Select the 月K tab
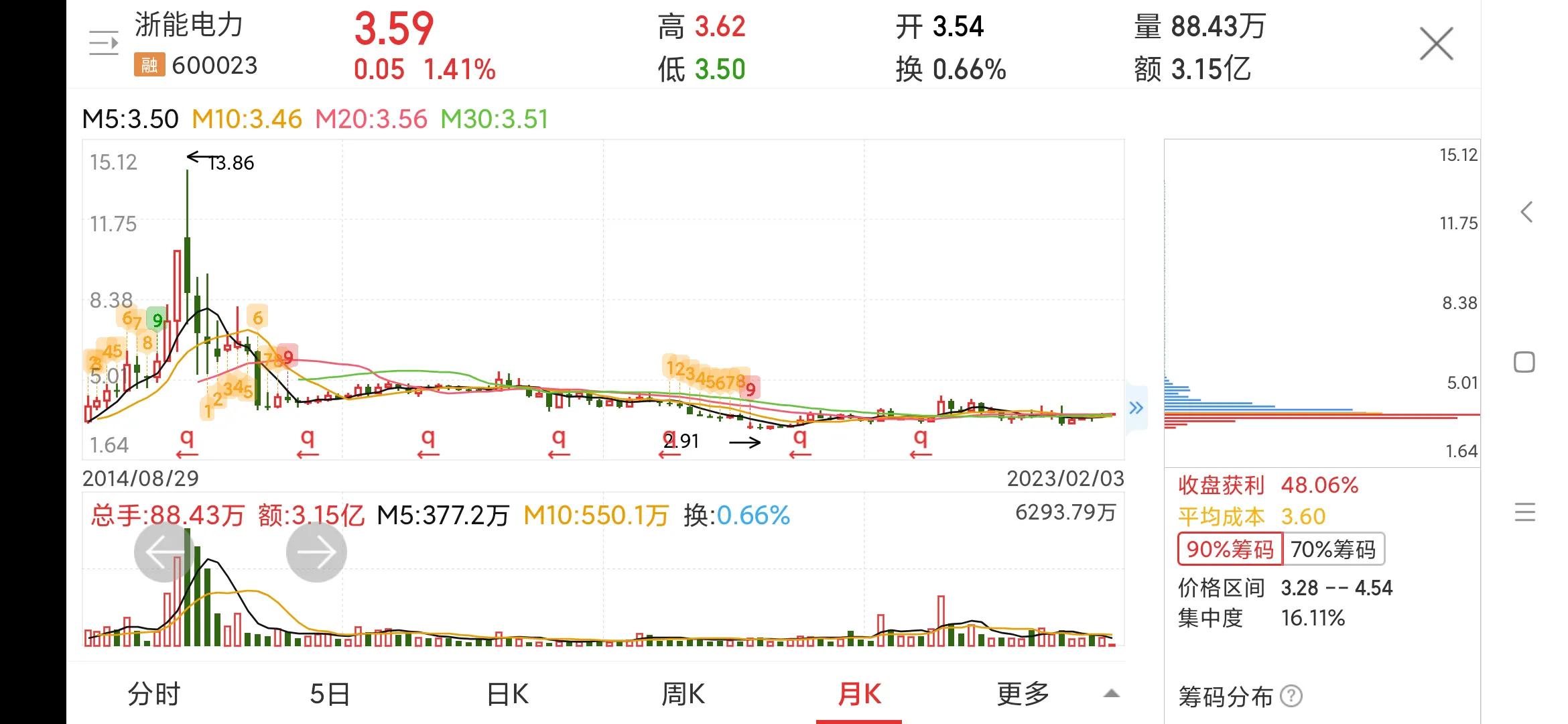1568x724 pixels. point(859,694)
